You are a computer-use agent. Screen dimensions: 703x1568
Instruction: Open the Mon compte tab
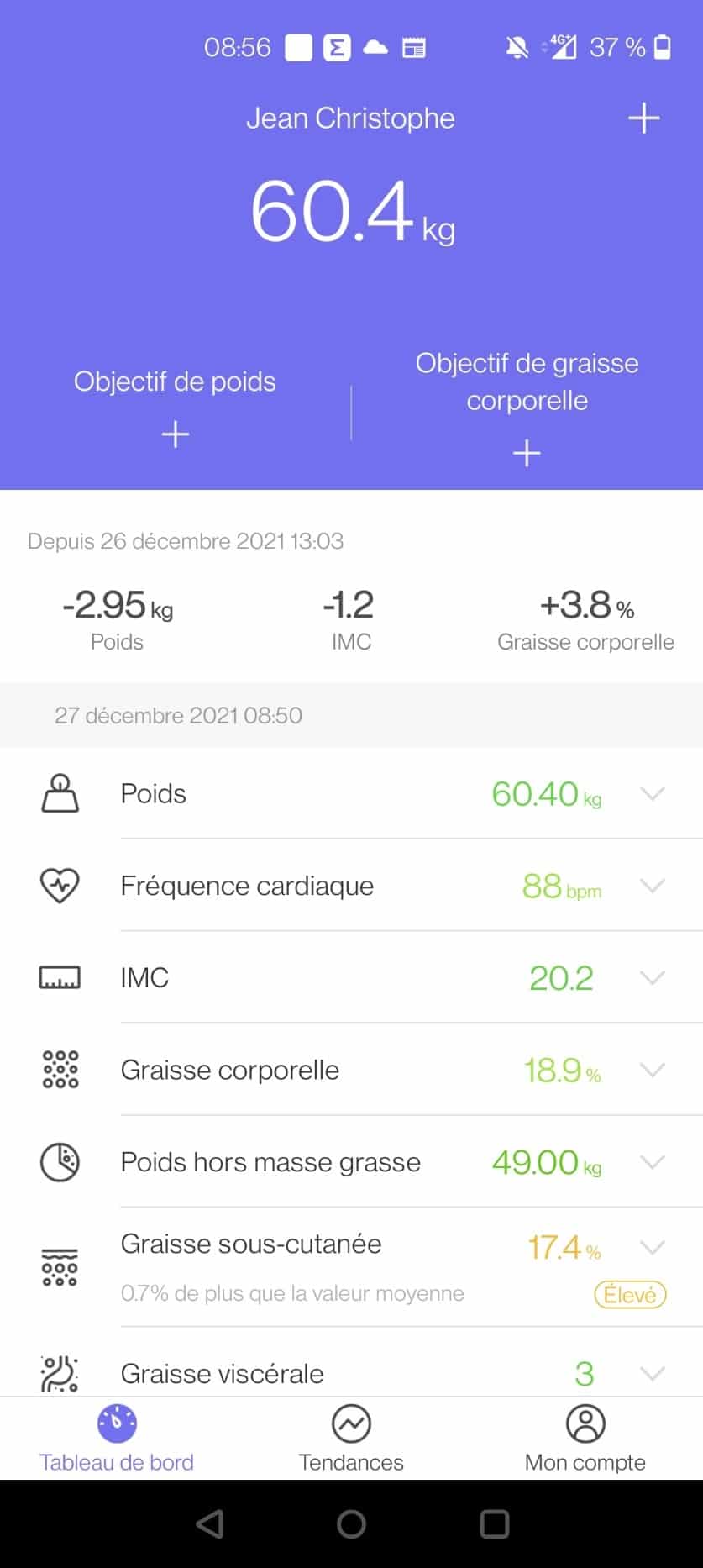(585, 1438)
